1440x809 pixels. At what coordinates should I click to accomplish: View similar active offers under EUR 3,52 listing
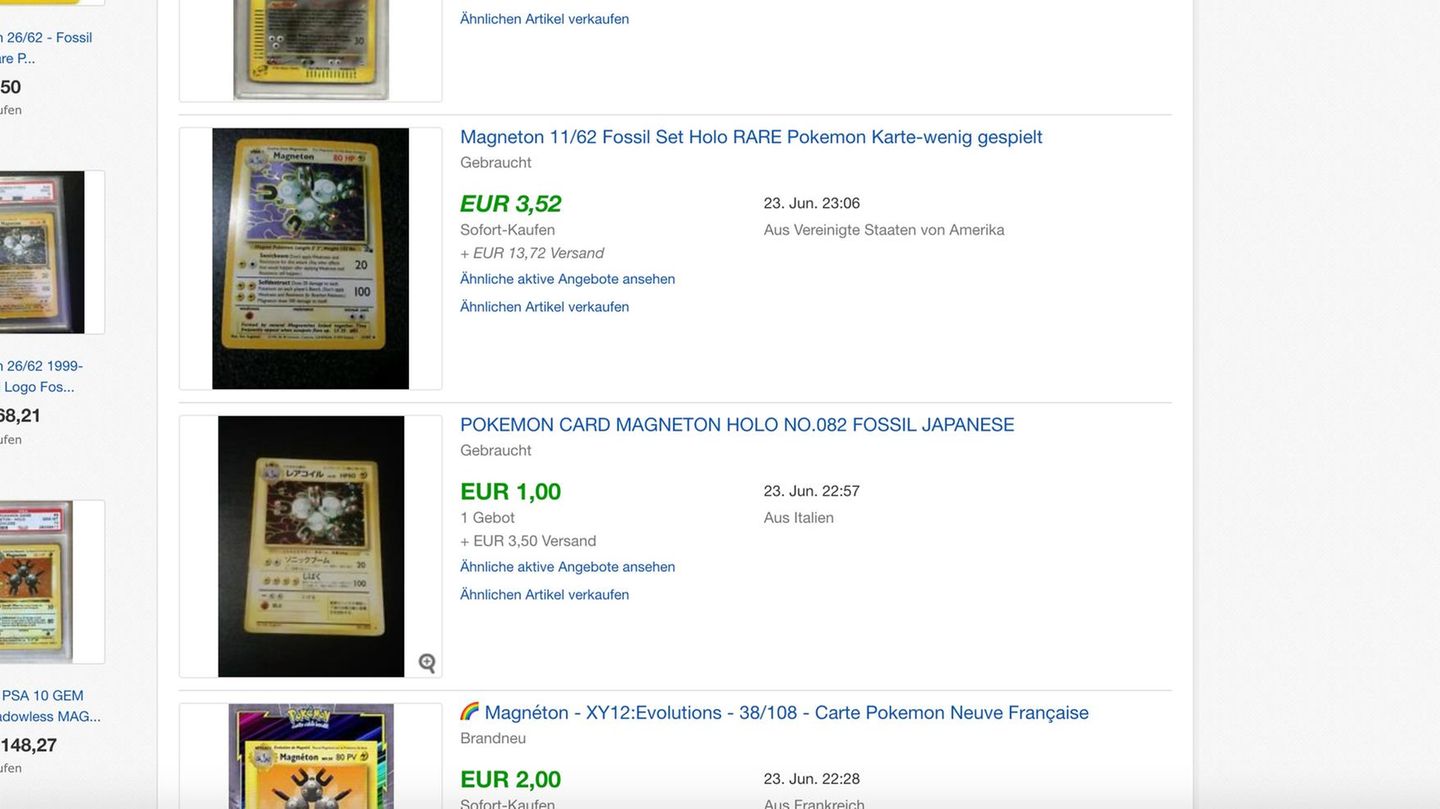pyautogui.click(x=567, y=279)
